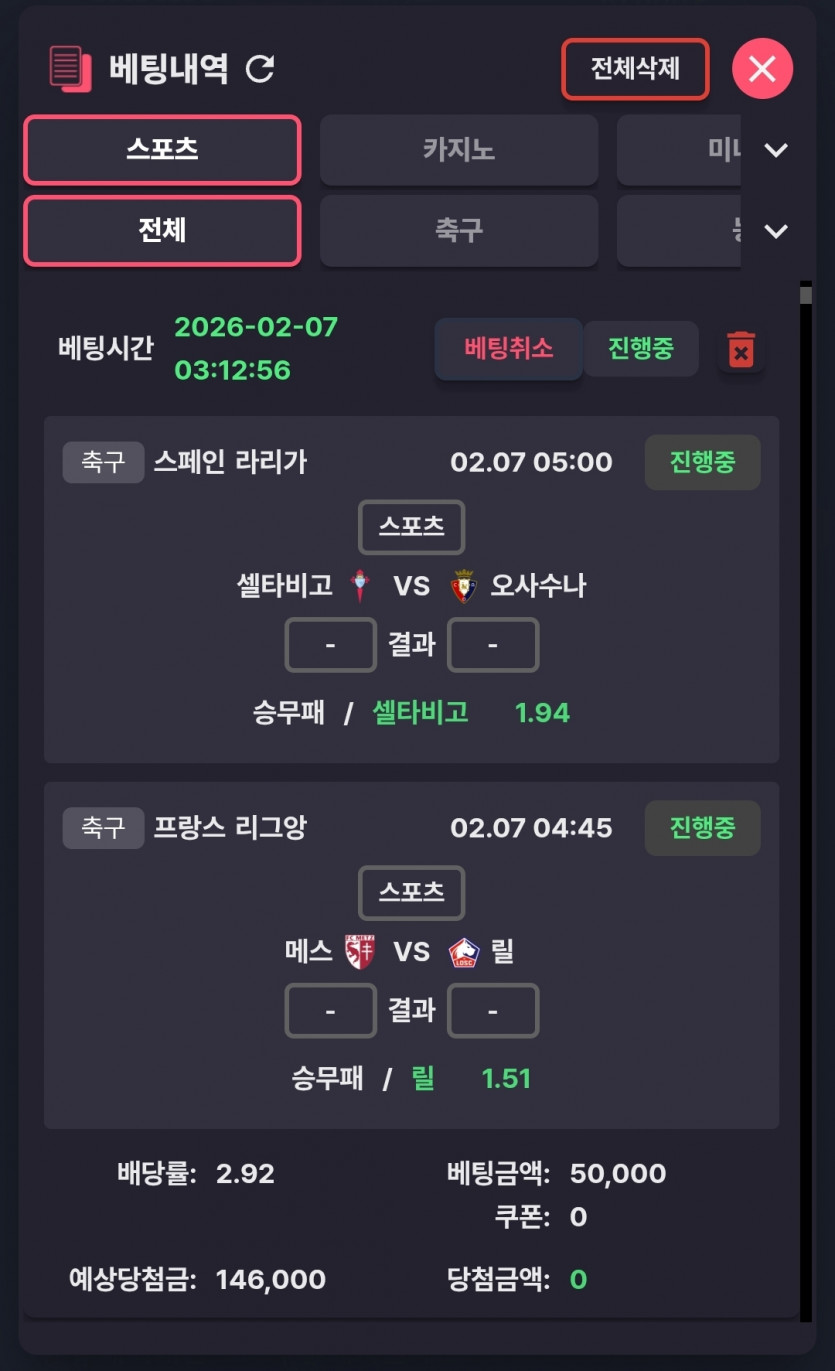
Task: Switch to the 카지노 tab
Action: (x=459, y=150)
